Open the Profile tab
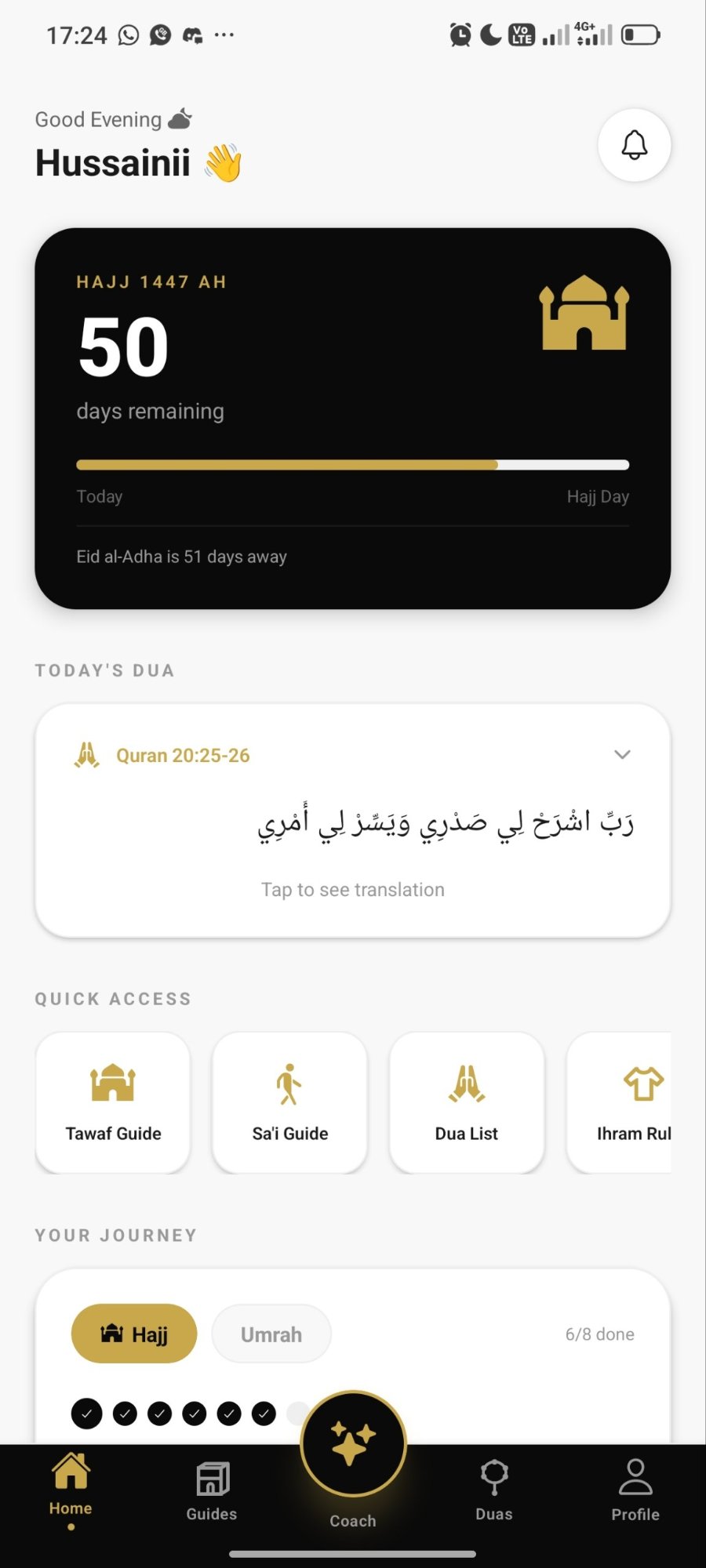This screenshot has height=1568, width=706. [x=635, y=1490]
